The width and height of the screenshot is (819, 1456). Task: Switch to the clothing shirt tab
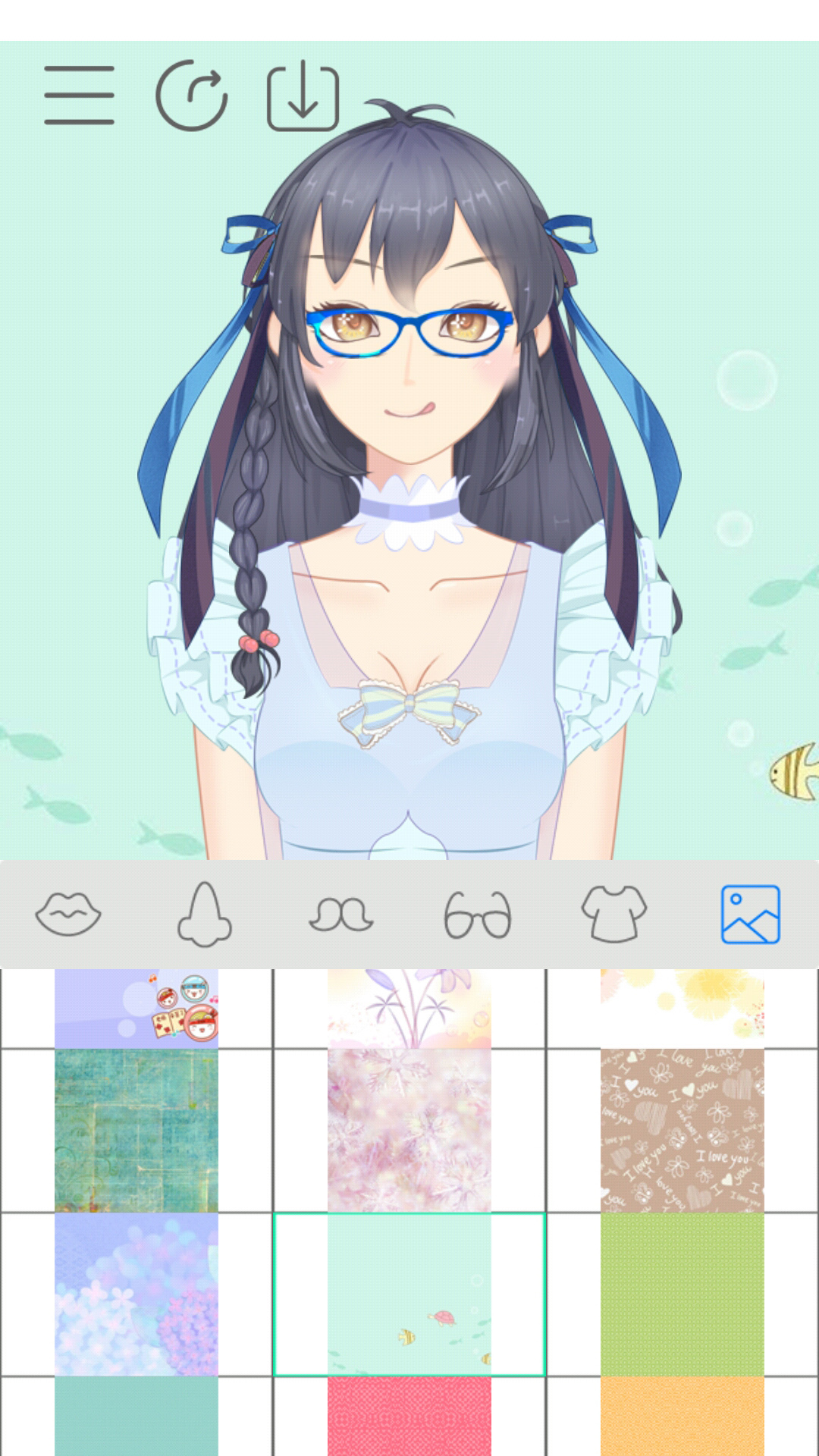pos(613,914)
